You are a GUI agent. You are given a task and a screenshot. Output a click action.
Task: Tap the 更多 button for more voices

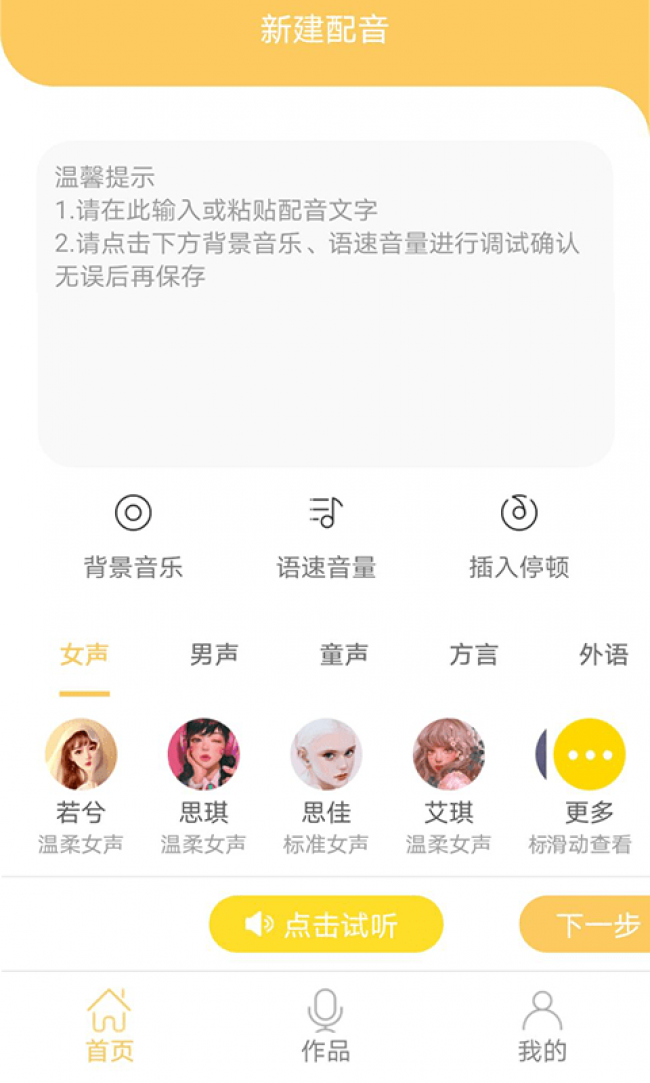tap(590, 756)
